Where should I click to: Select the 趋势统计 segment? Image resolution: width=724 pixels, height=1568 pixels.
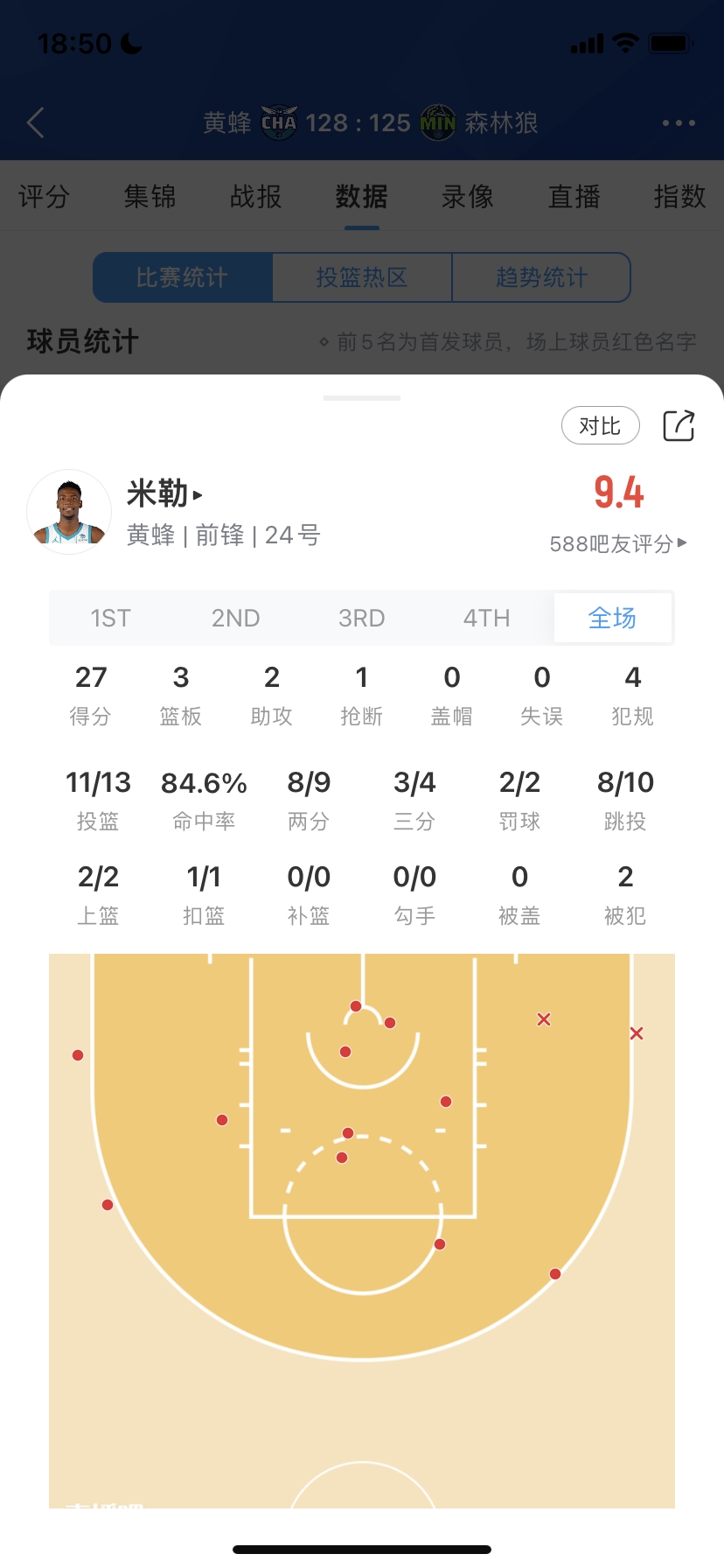click(x=541, y=277)
